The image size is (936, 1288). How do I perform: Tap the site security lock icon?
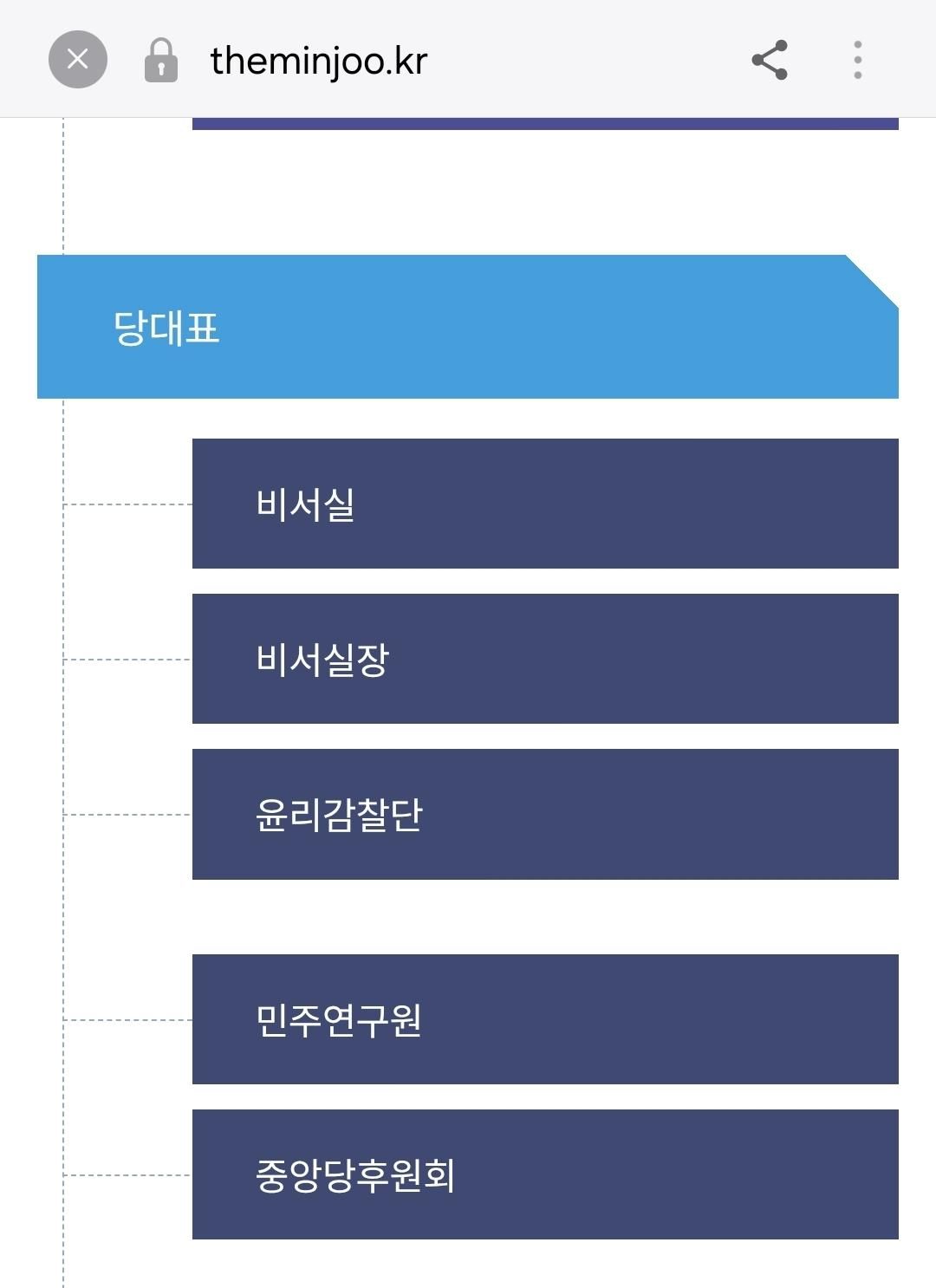[x=160, y=60]
